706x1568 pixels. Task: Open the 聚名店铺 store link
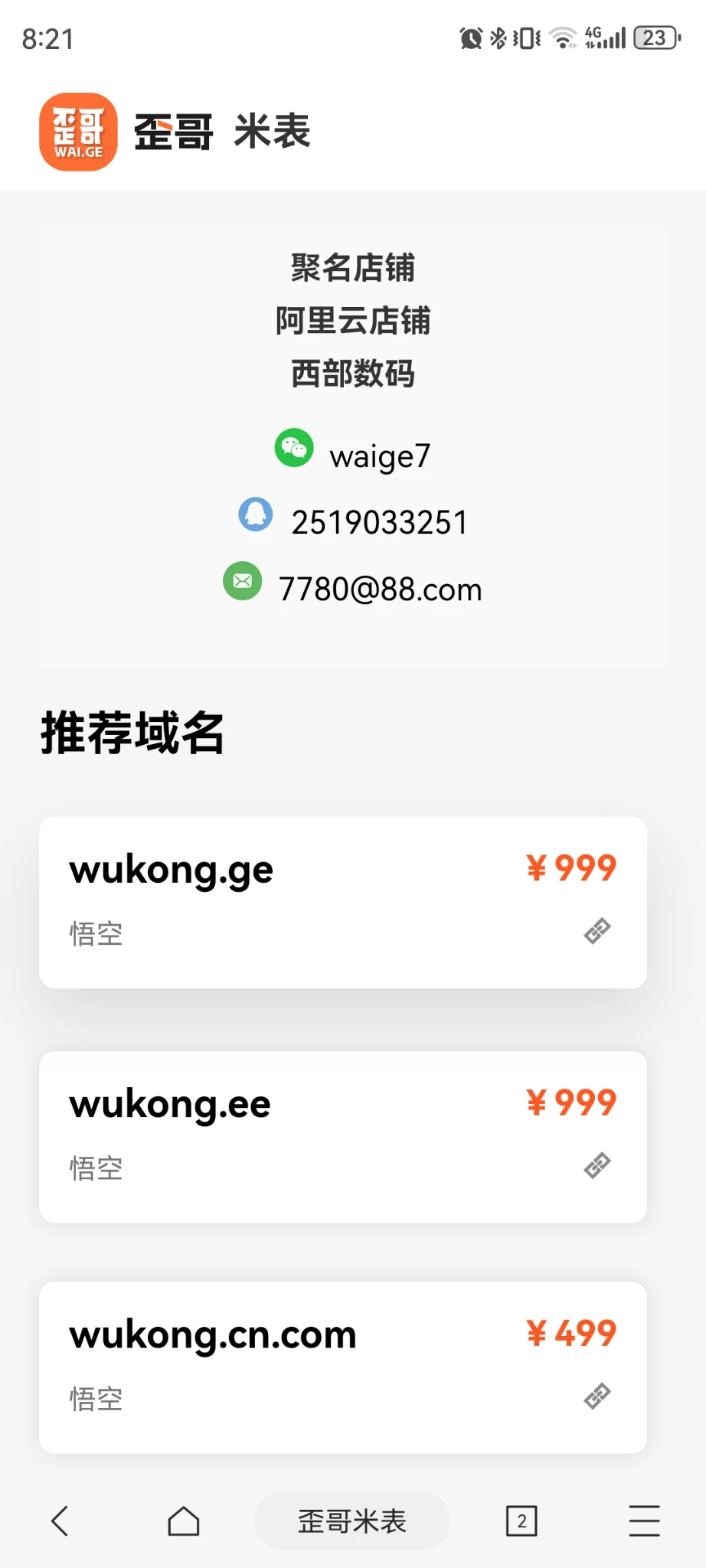pos(353,268)
